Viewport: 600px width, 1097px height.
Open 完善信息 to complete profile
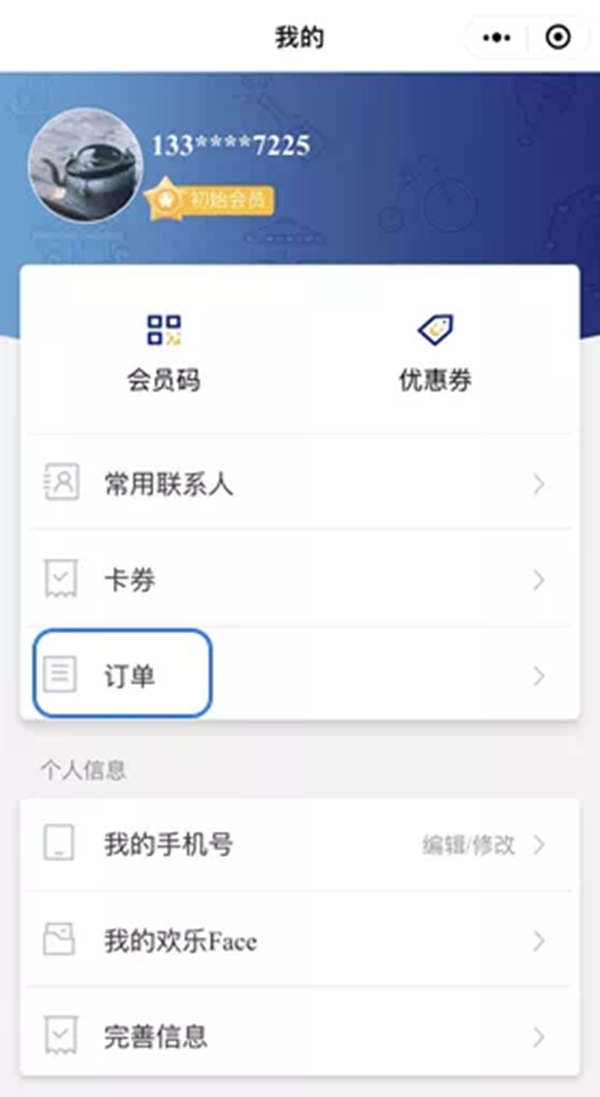(x=300, y=1036)
